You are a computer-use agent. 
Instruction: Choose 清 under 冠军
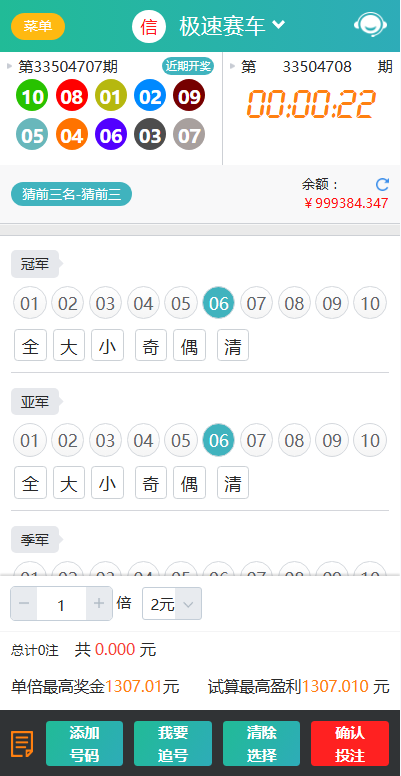233,345
